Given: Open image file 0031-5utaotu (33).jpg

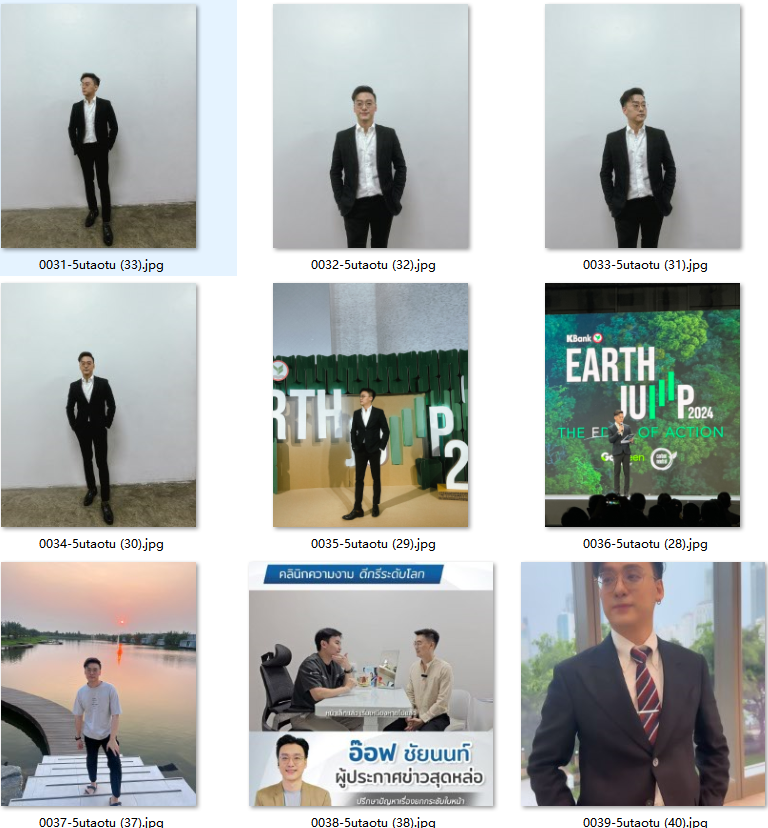Looking at the screenshot, I should tap(99, 126).
